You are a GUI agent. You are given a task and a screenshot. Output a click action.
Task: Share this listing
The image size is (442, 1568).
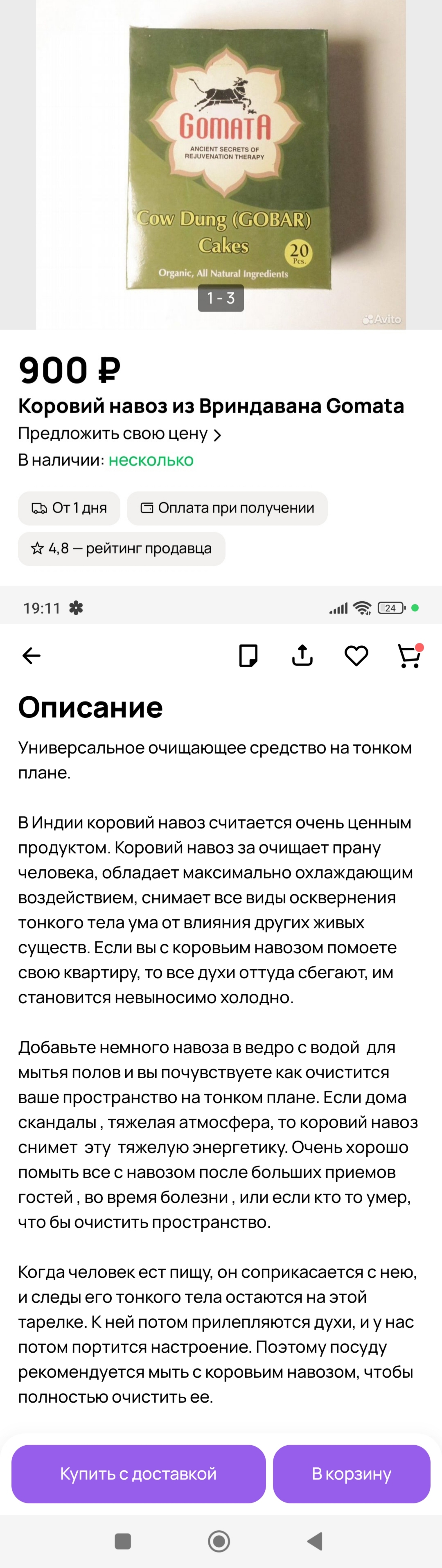(302, 655)
